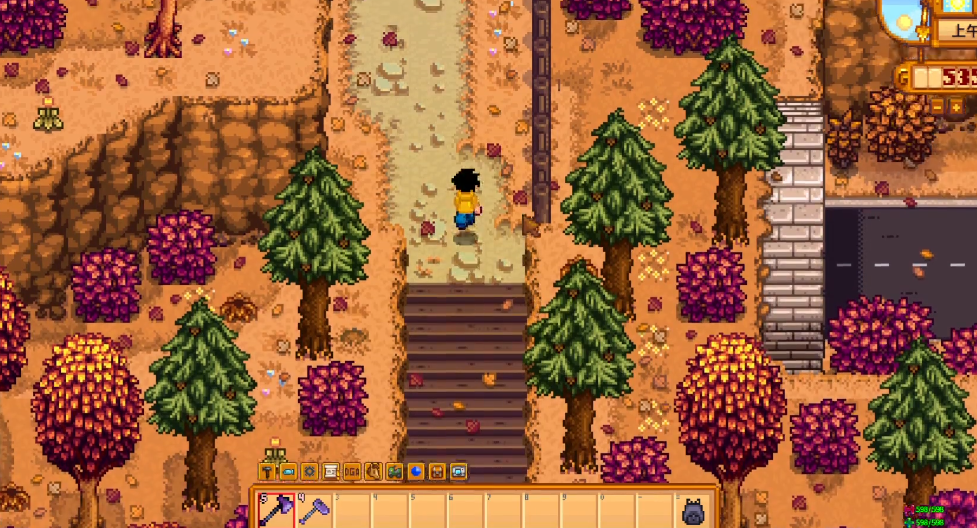Tap the zoom-out minus button
977x528 pixels.
click(937, 107)
